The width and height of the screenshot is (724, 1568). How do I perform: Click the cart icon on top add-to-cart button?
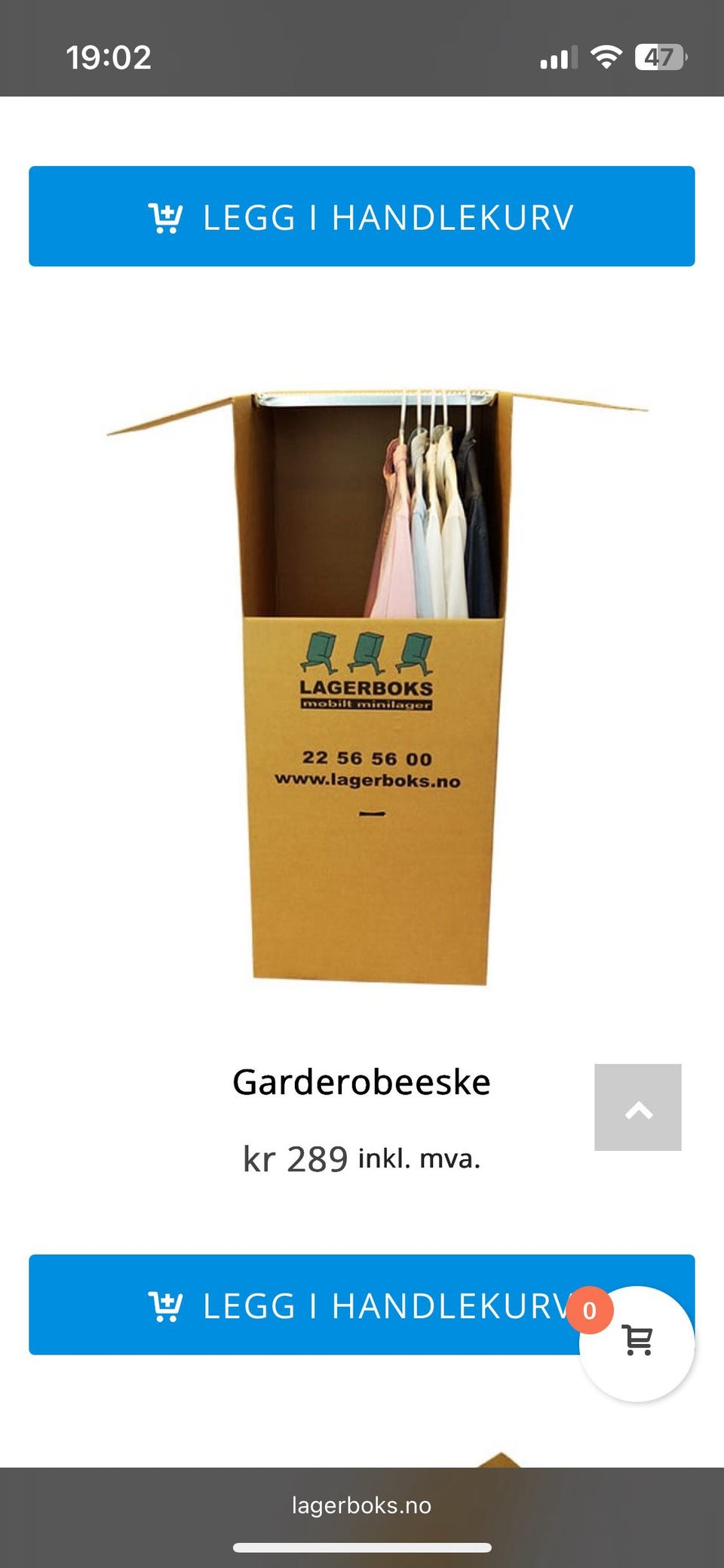pos(166,216)
